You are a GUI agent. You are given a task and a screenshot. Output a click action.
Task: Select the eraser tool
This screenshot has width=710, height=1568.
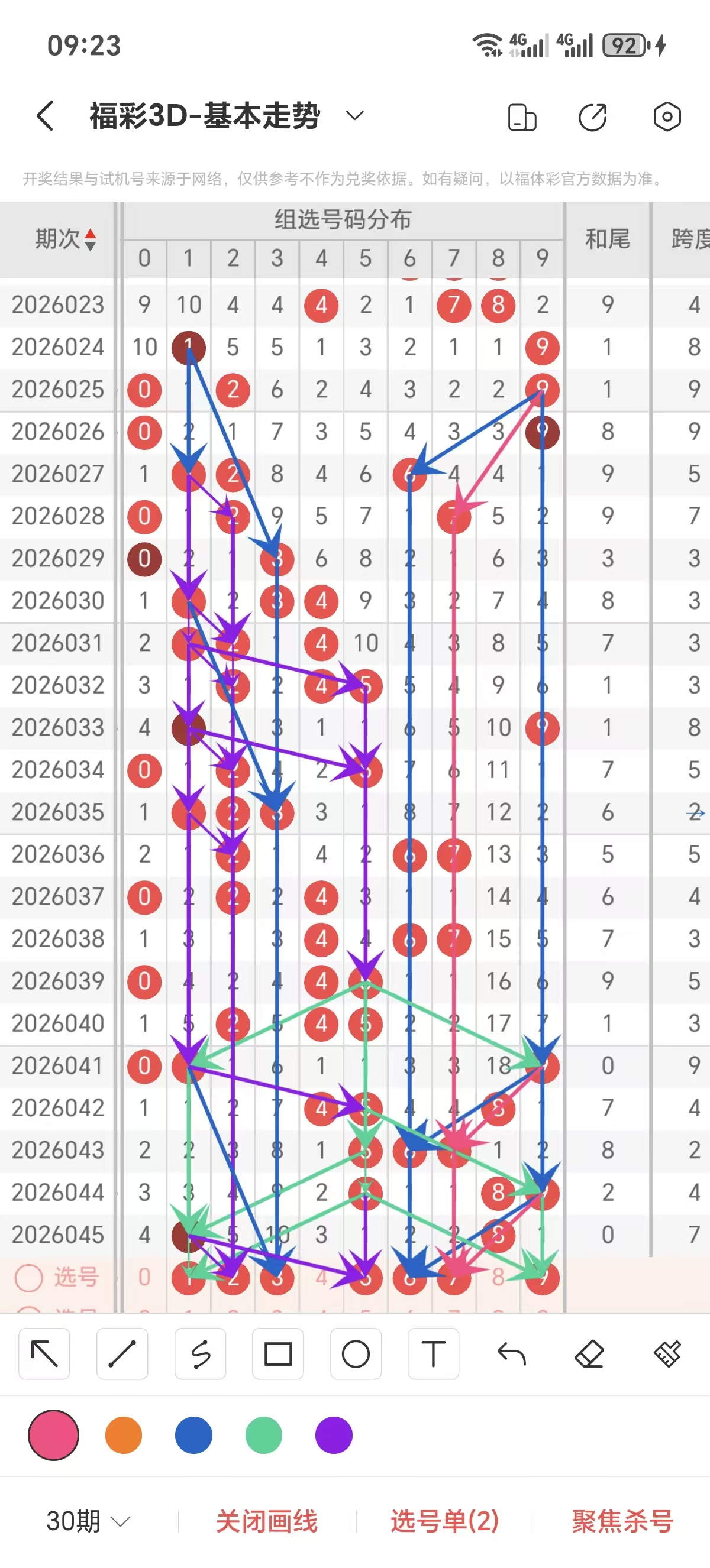(589, 1355)
